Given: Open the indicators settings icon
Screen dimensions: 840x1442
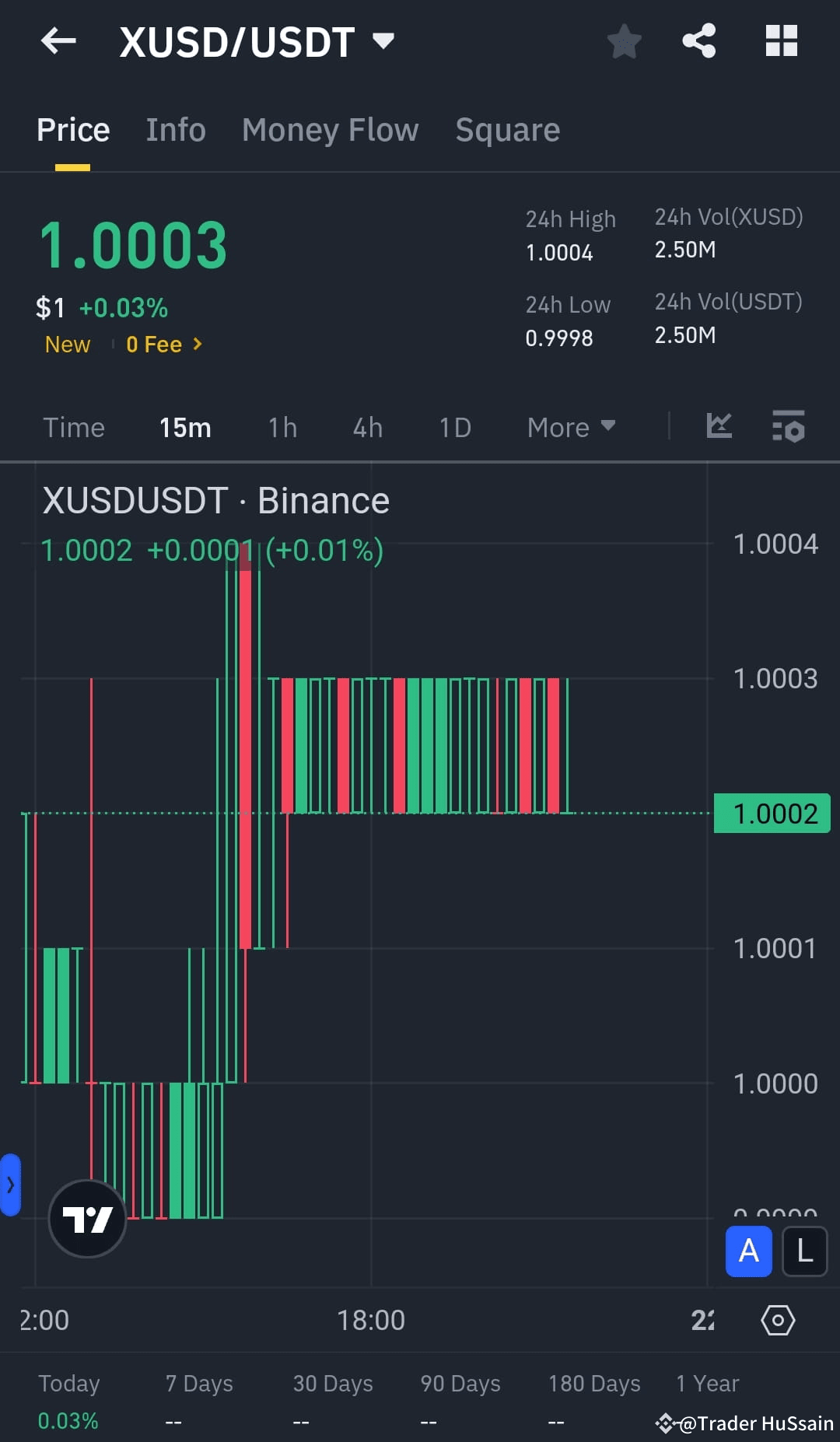Looking at the screenshot, I should (x=789, y=427).
